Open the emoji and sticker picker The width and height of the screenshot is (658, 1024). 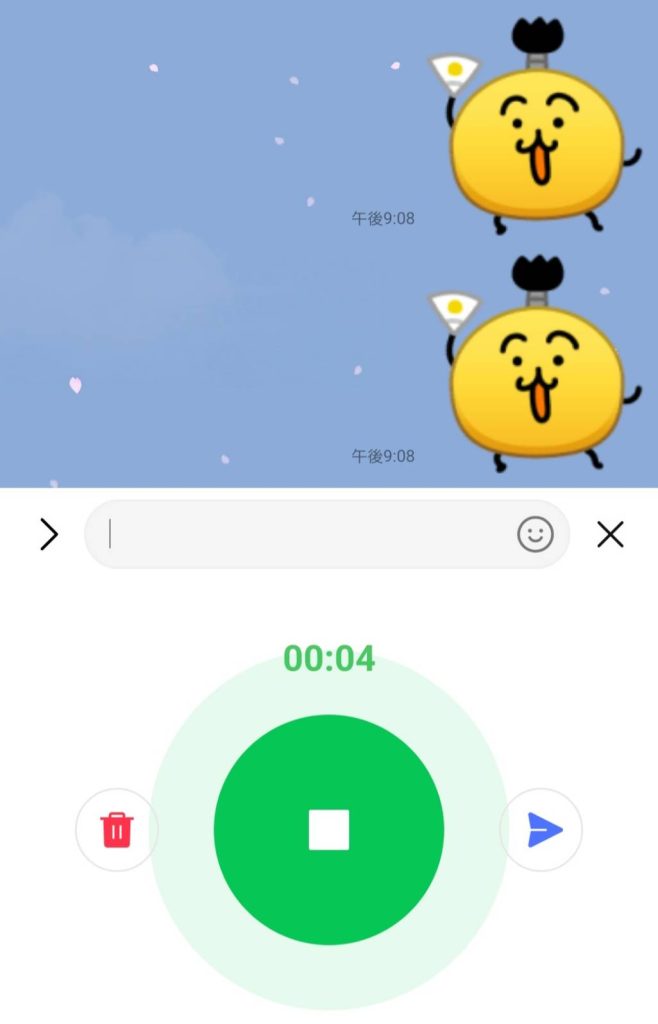tap(535, 535)
